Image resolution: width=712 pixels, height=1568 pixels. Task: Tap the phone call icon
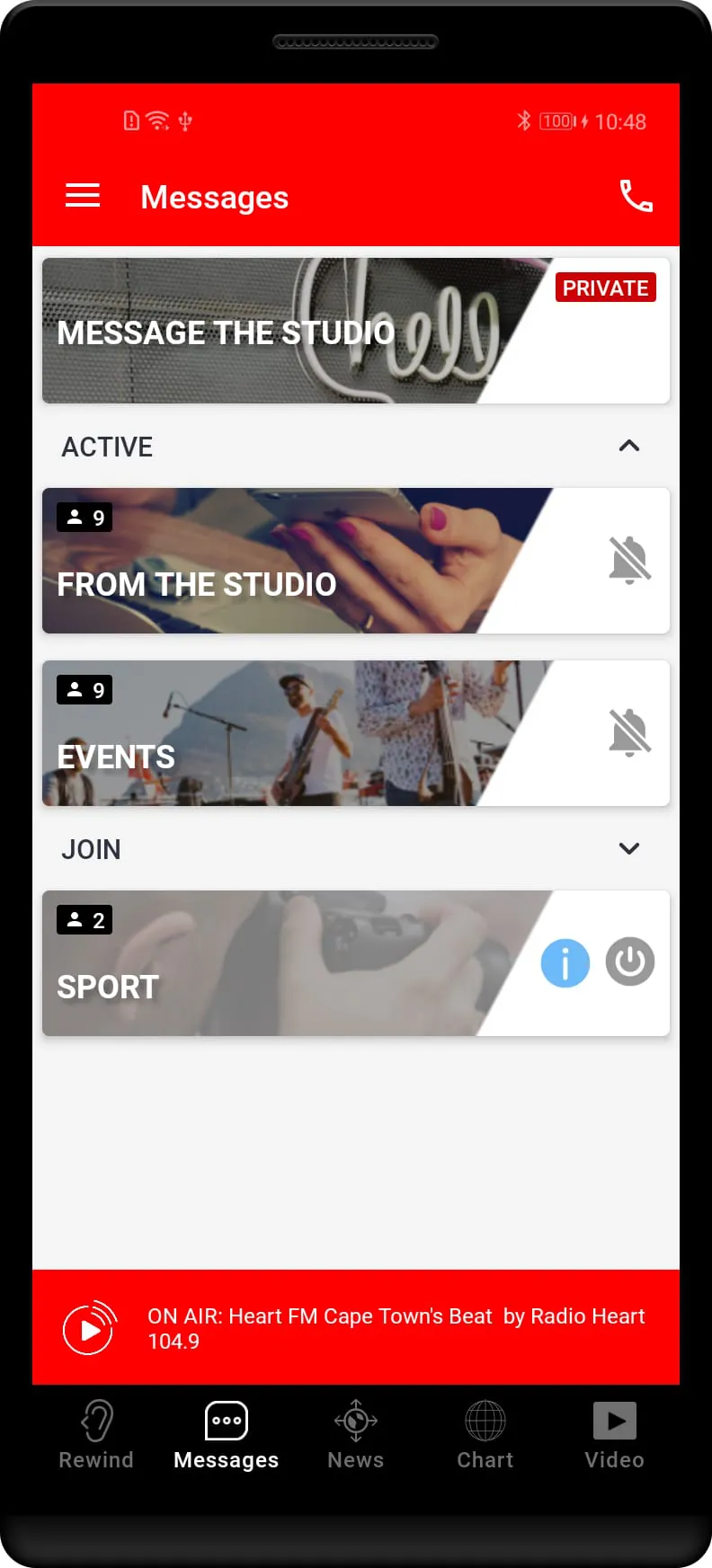point(636,196)
